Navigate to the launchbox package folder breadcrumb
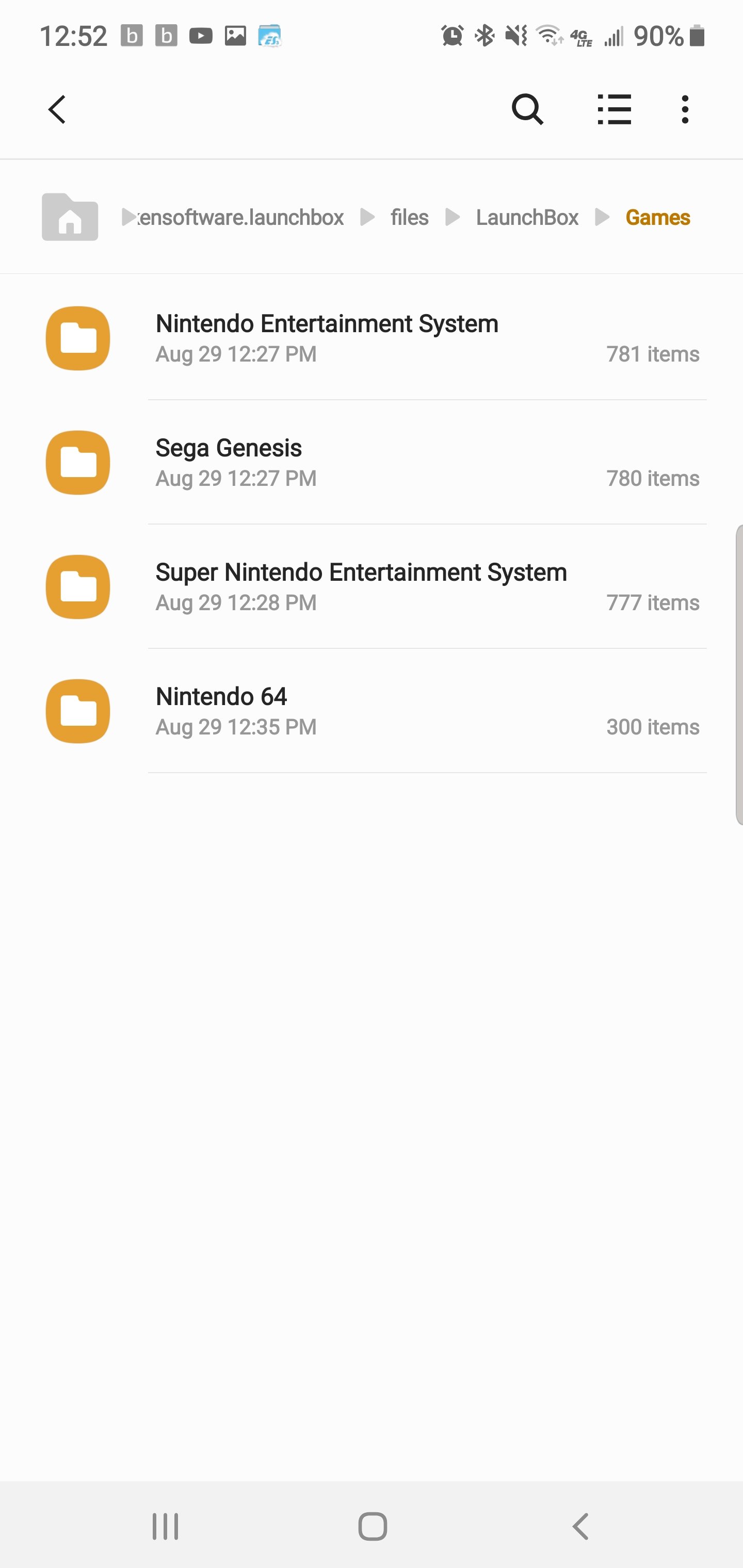743x1568 pixels. 240,217
